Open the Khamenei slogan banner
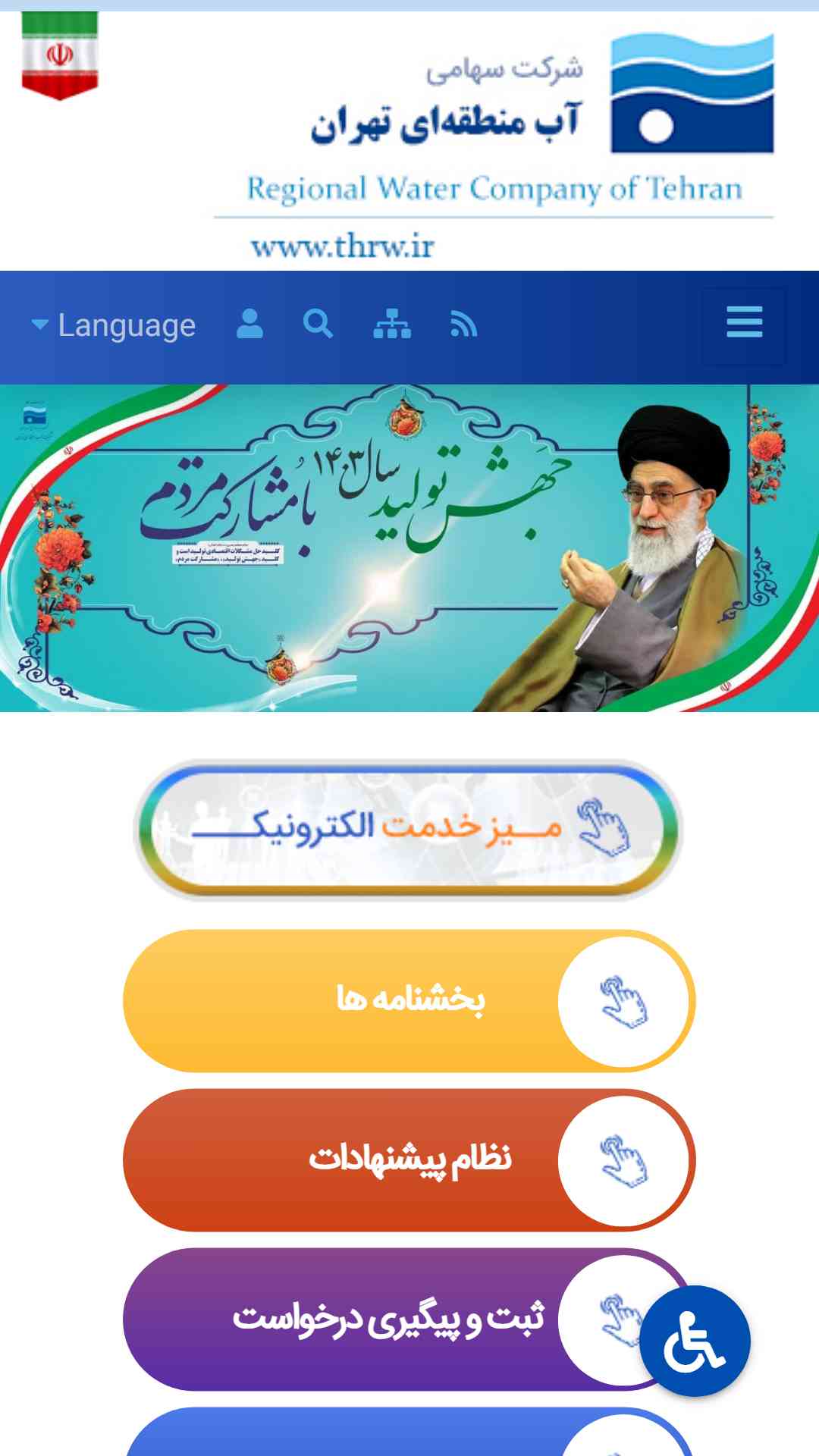This screenshot has width=819, height=1456. (409, 548)
